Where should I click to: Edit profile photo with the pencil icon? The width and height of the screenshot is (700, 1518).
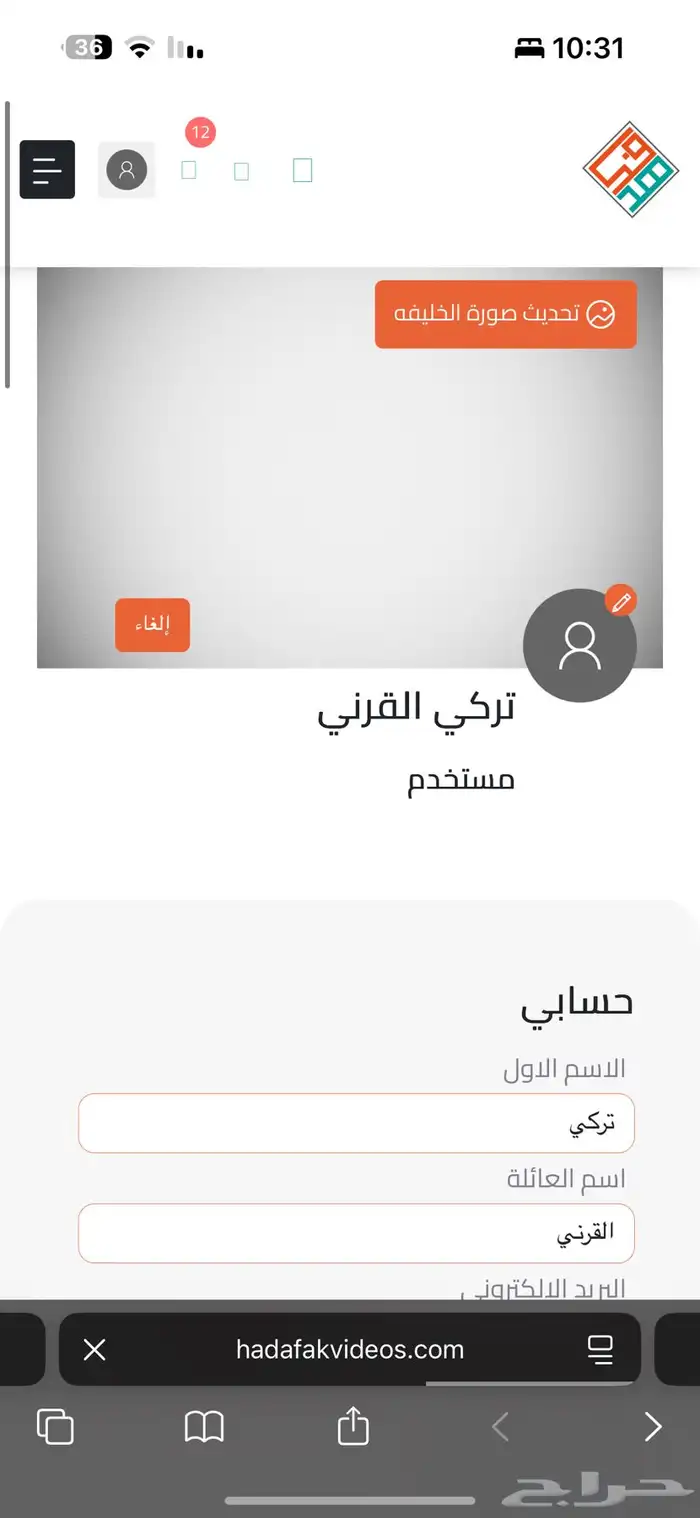point(621,602)
